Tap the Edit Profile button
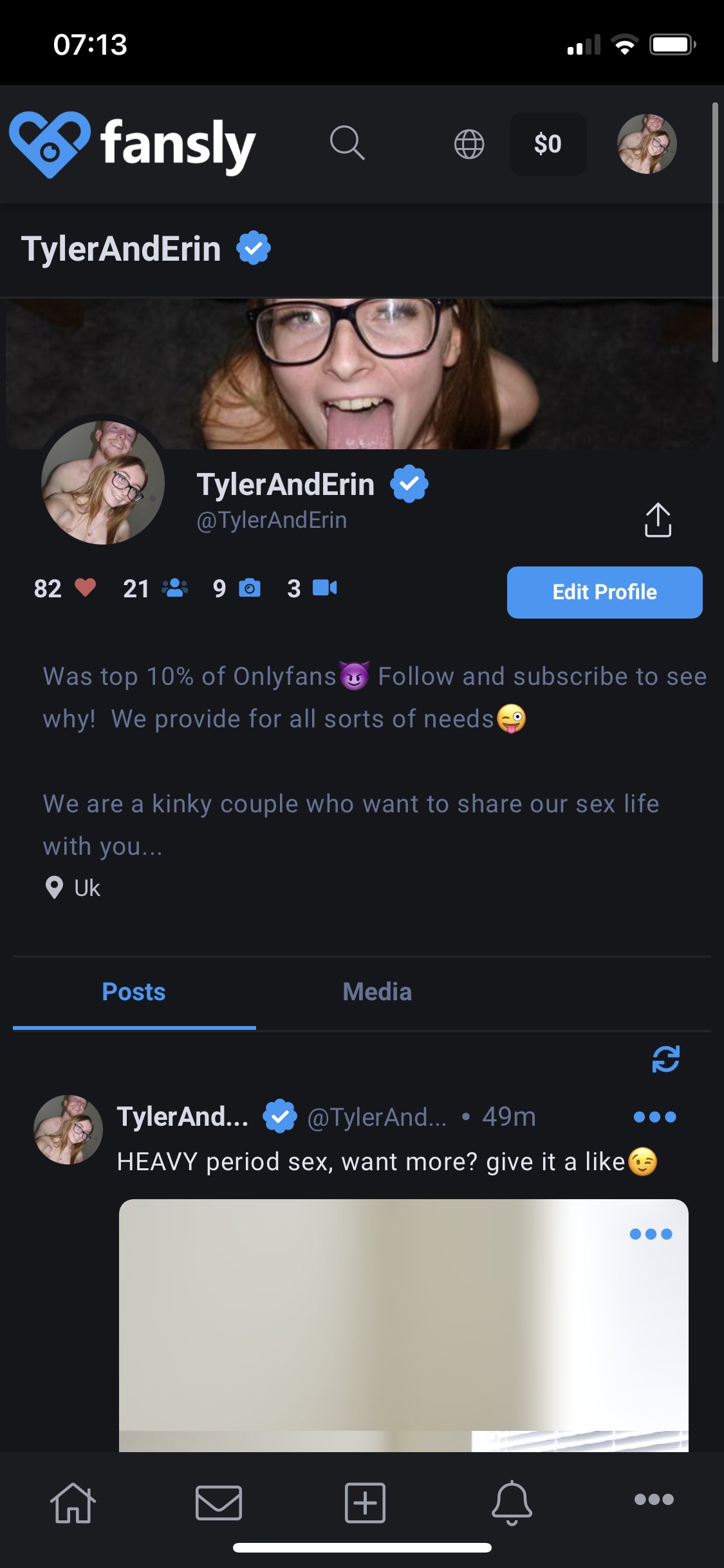 (x=604, y=592)
